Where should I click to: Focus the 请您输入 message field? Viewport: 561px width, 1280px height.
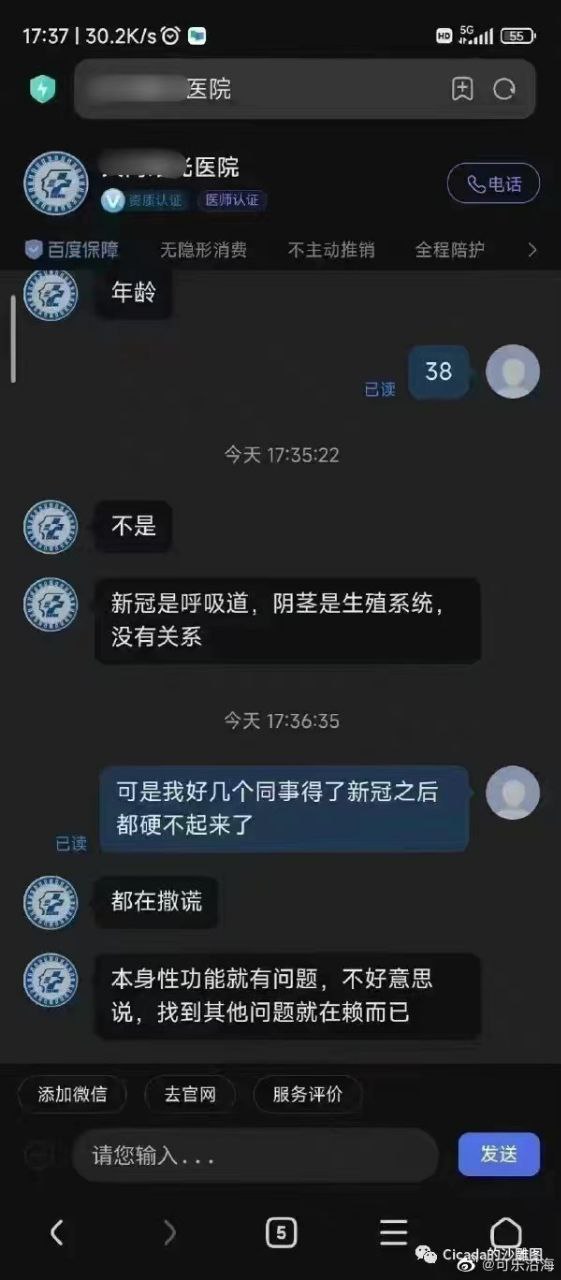255,1155
